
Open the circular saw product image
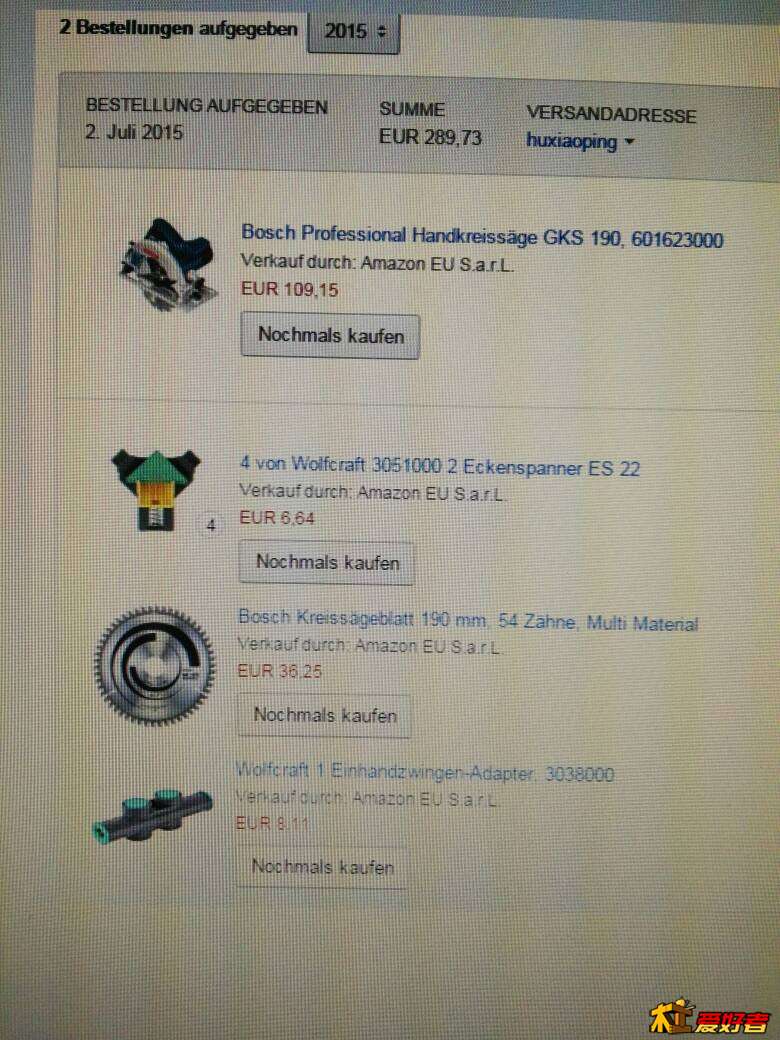click(x=168, y=264)
